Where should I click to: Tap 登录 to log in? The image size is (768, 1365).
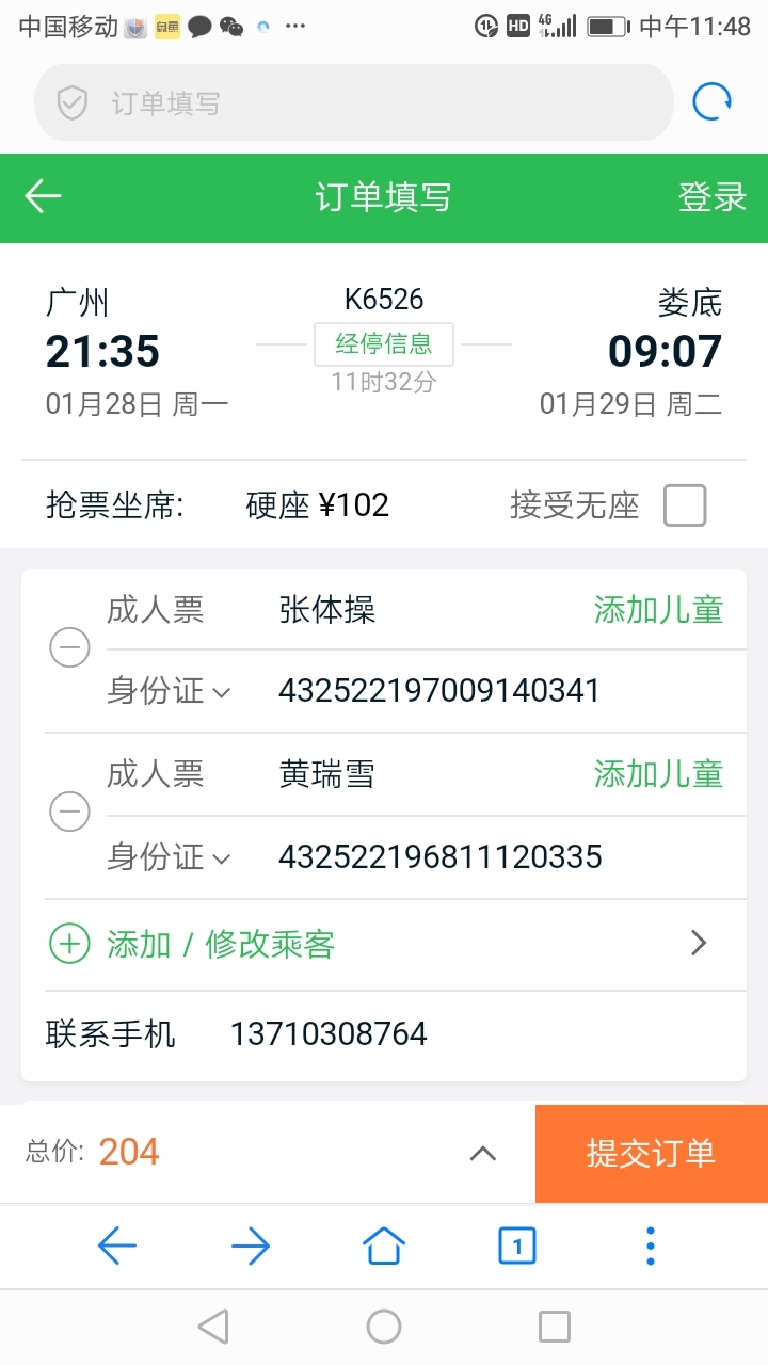[712, 197]
